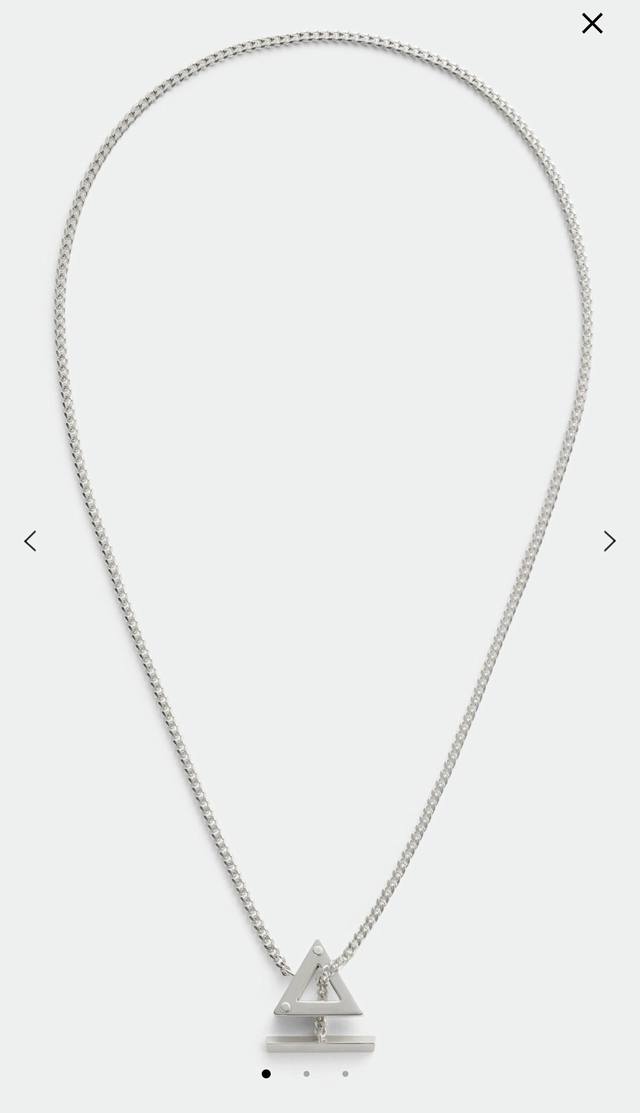This screenshot has height=1113, width=640.
Task: Jump to the second image dot
Action: click(x=306, y=1074)
